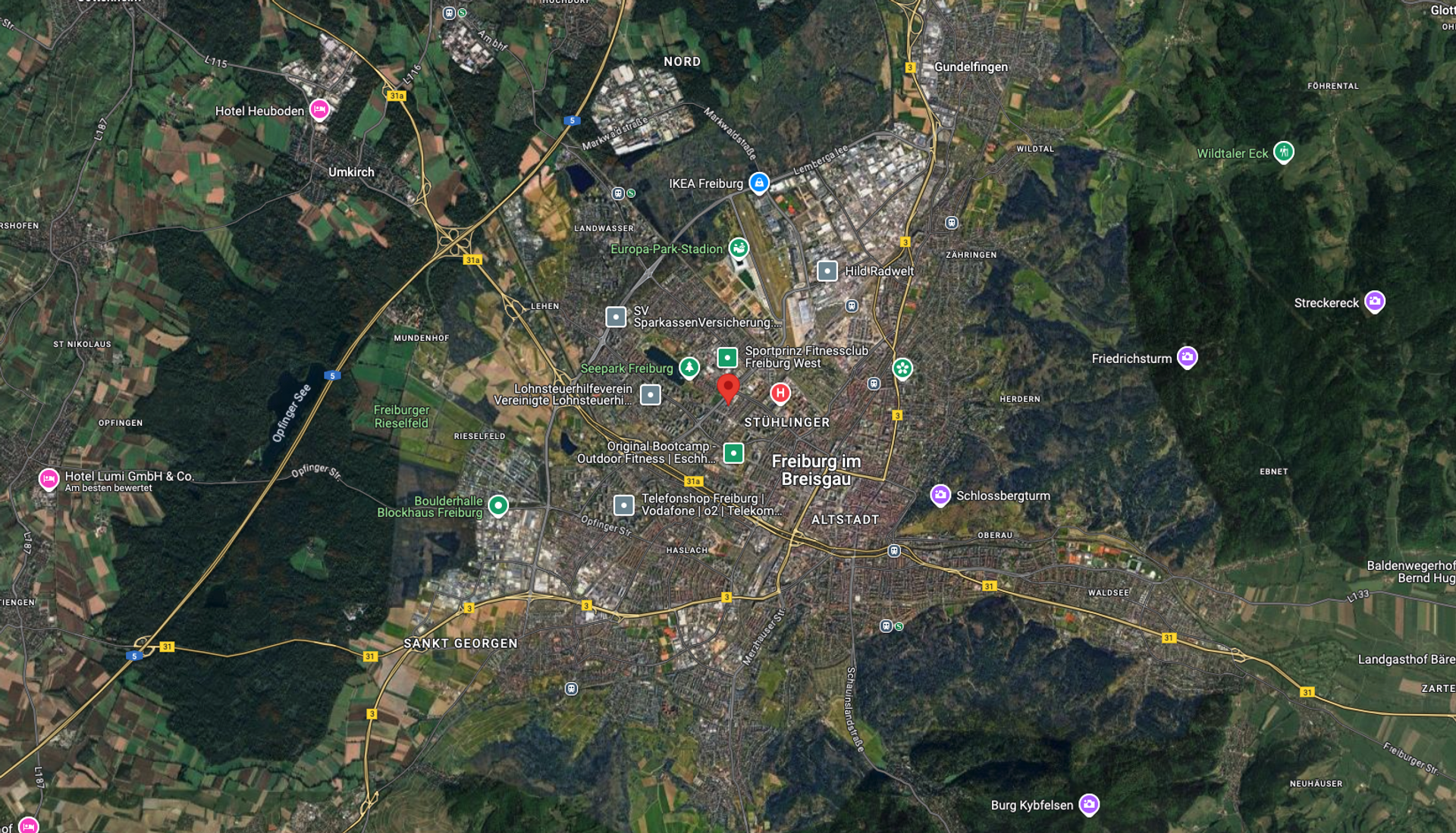Open the Streckereck viewpoint marker

coord(1374,302)
